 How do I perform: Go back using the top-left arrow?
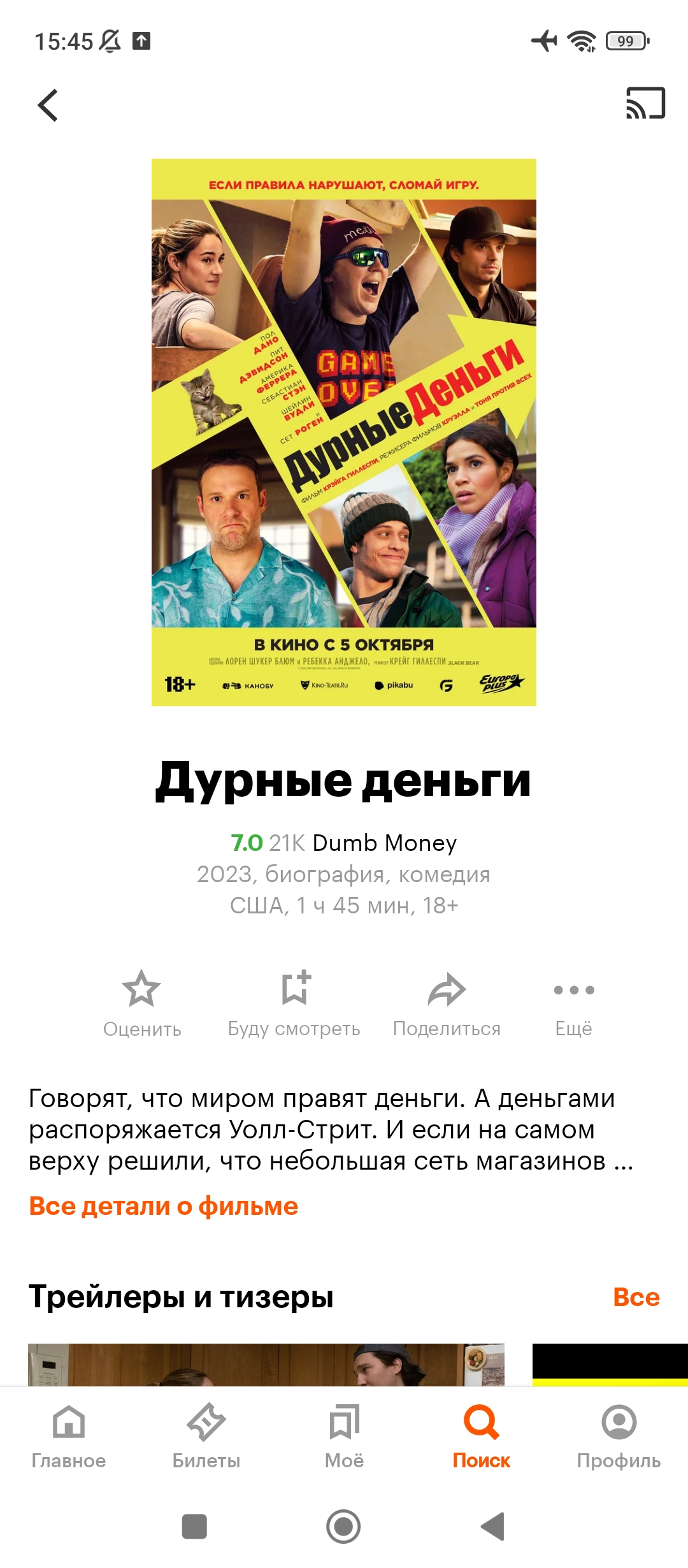[x=48, y=105]
